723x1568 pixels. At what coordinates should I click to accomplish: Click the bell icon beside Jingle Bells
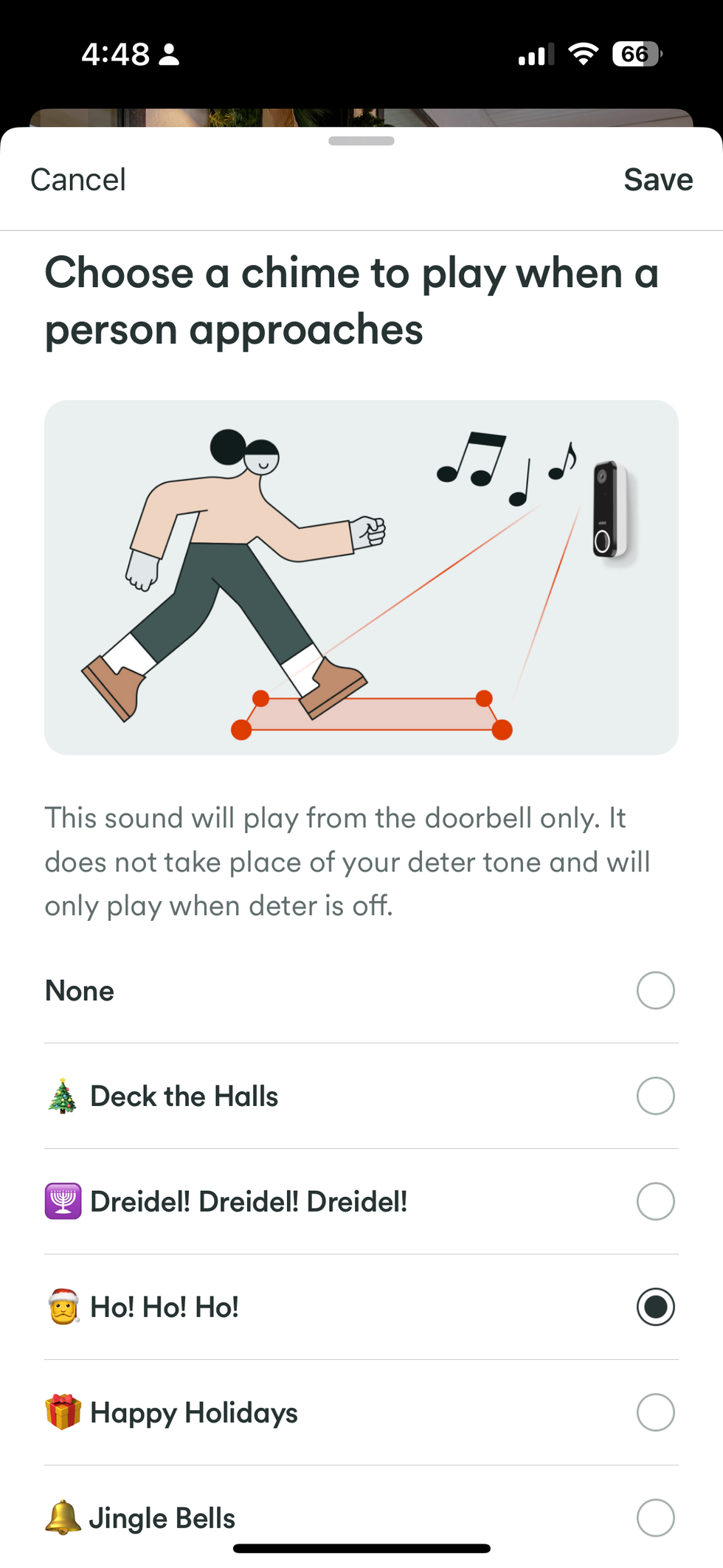64,1518
